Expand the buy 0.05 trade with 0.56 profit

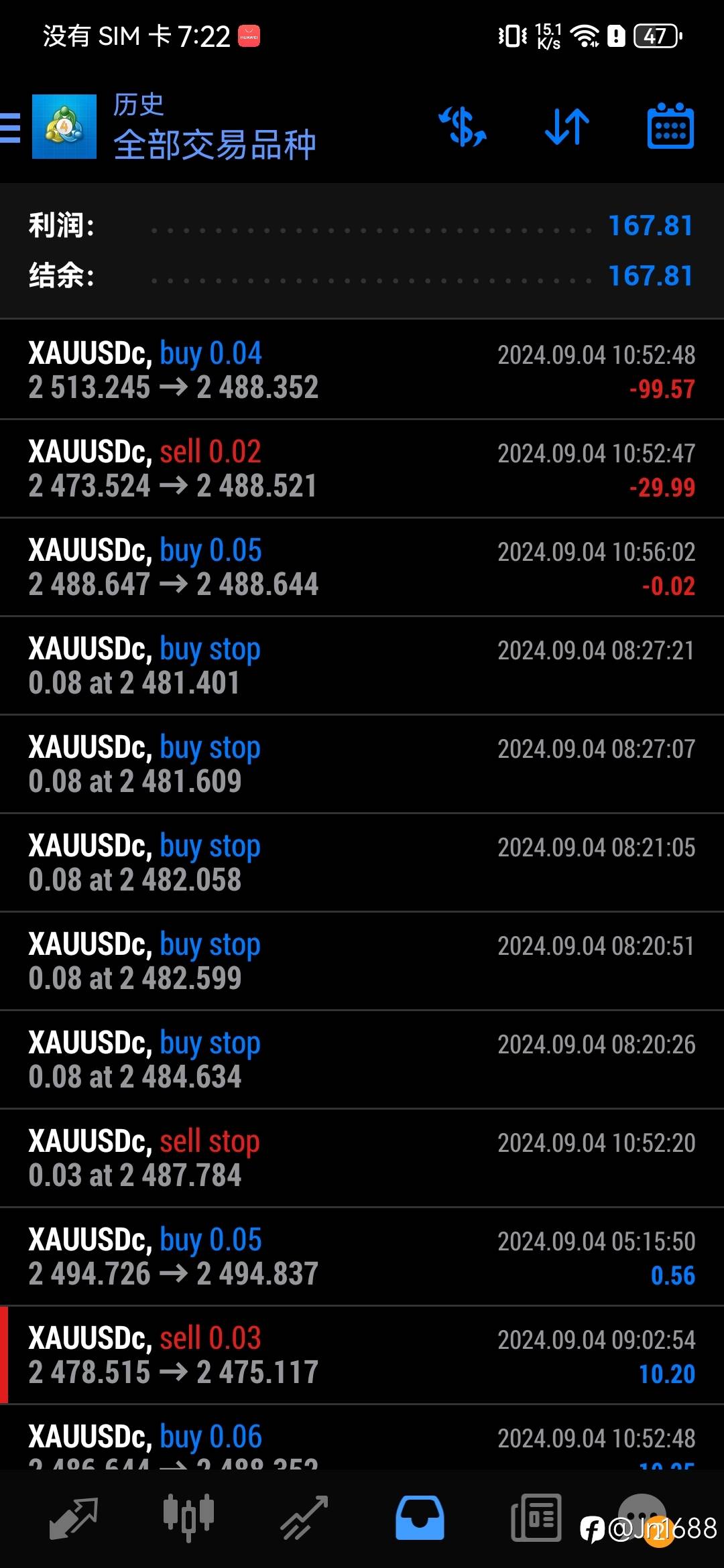(362, 1256)
